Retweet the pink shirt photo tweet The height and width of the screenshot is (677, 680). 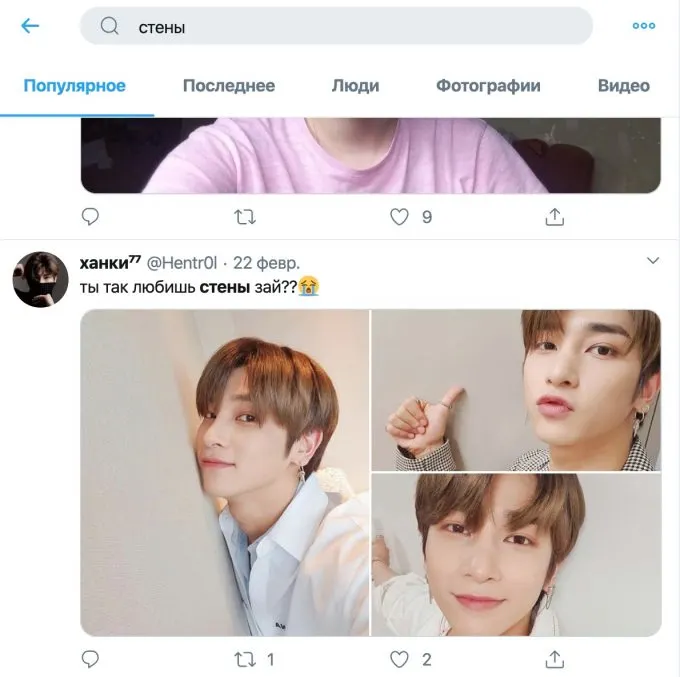click(x=245, y=216)
